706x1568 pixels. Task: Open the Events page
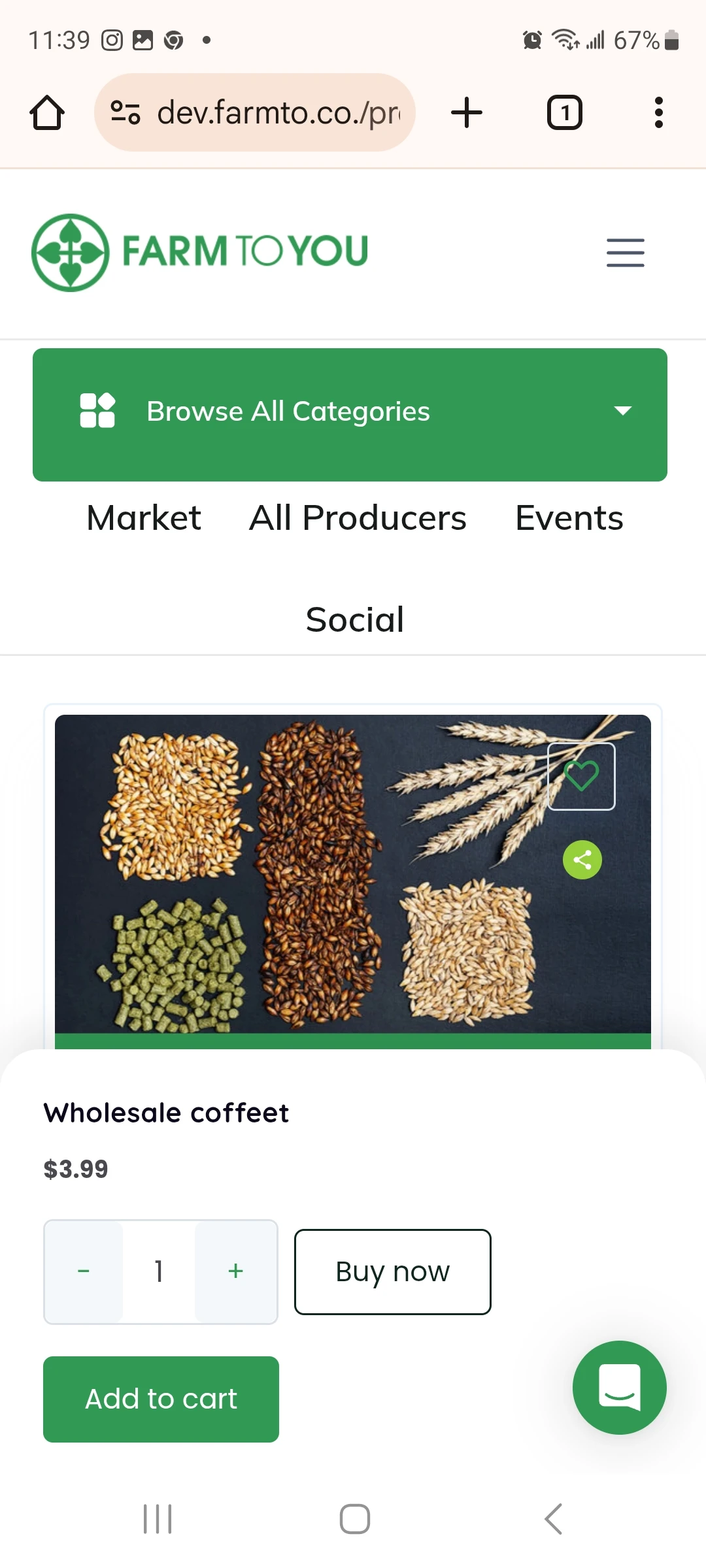pos(569,518)
